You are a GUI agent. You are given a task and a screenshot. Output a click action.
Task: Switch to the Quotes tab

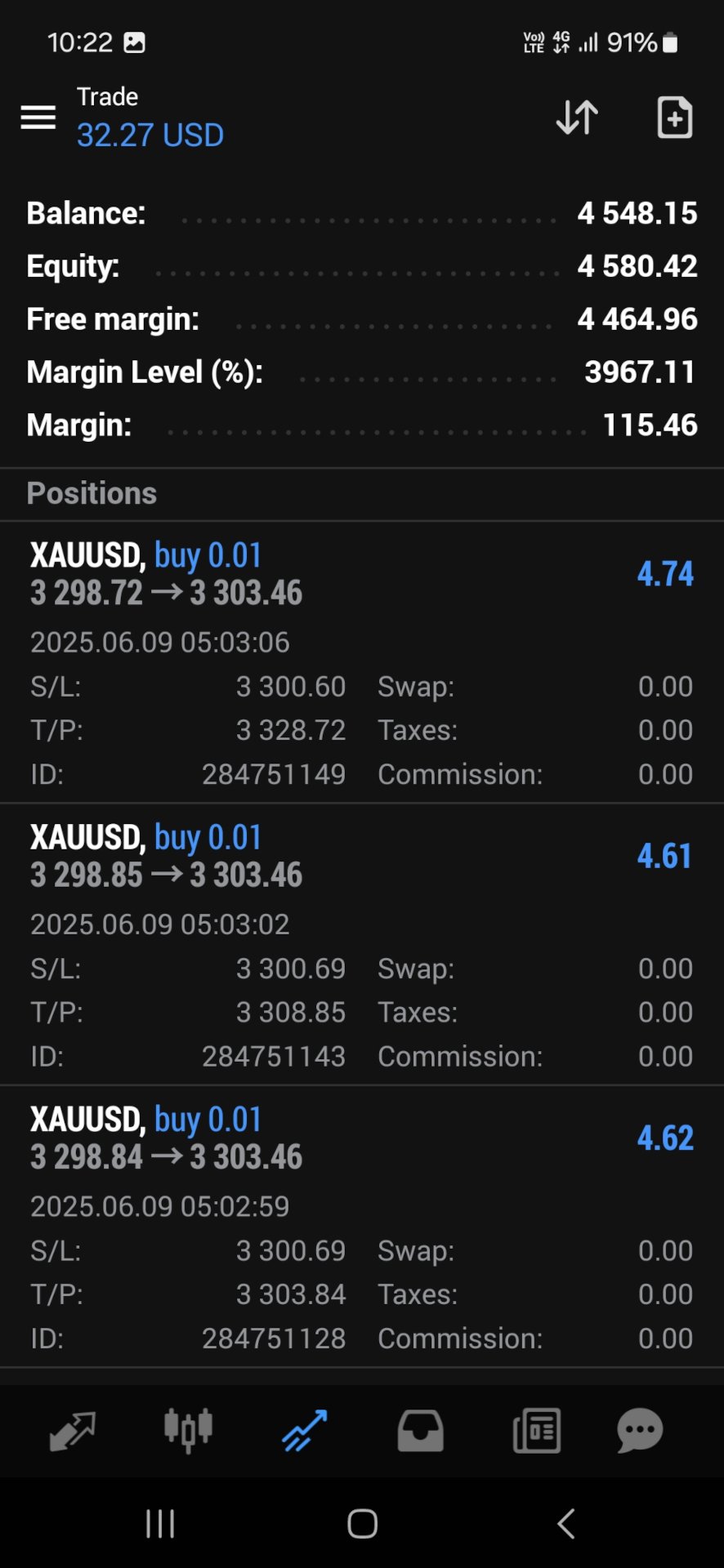pos(73,1431)
